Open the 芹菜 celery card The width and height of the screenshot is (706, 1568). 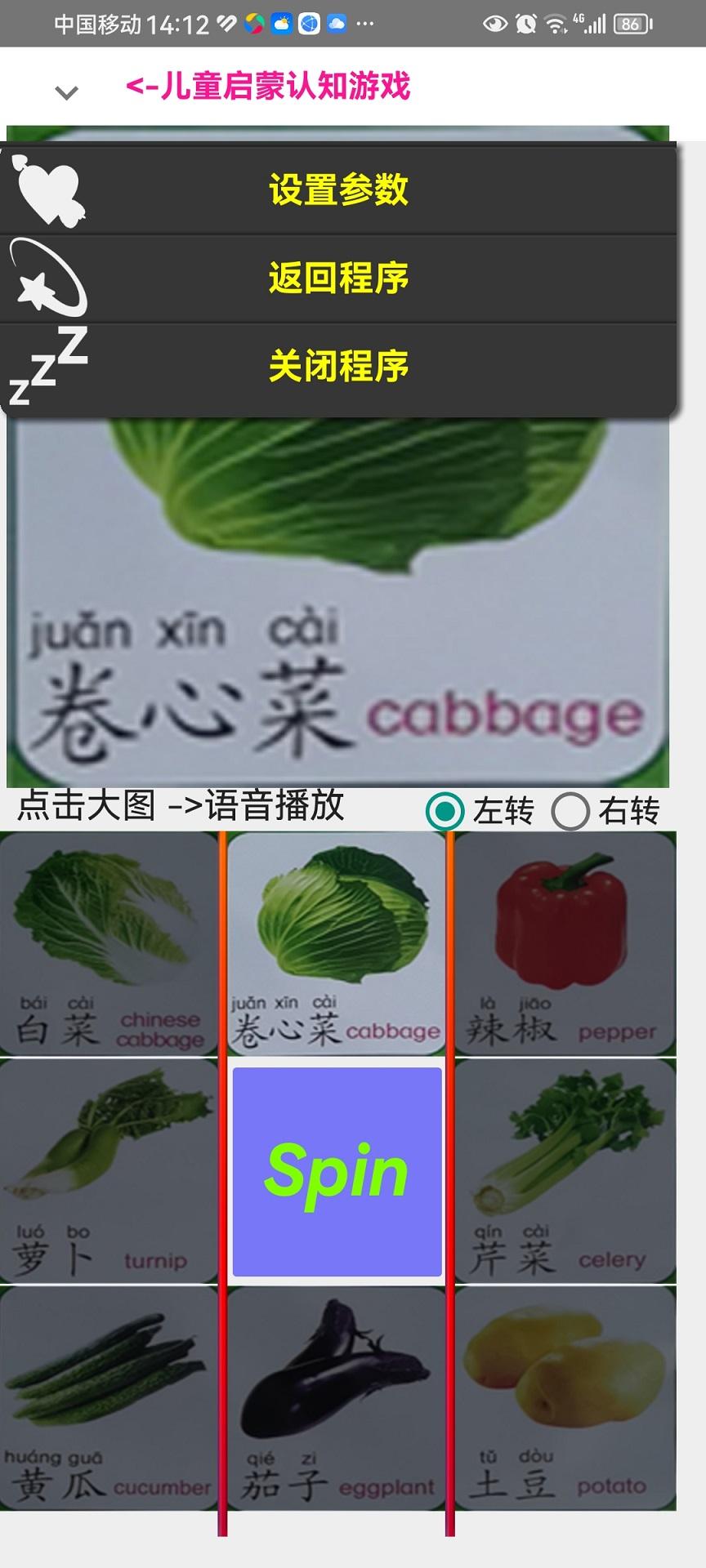point(564,1171)
